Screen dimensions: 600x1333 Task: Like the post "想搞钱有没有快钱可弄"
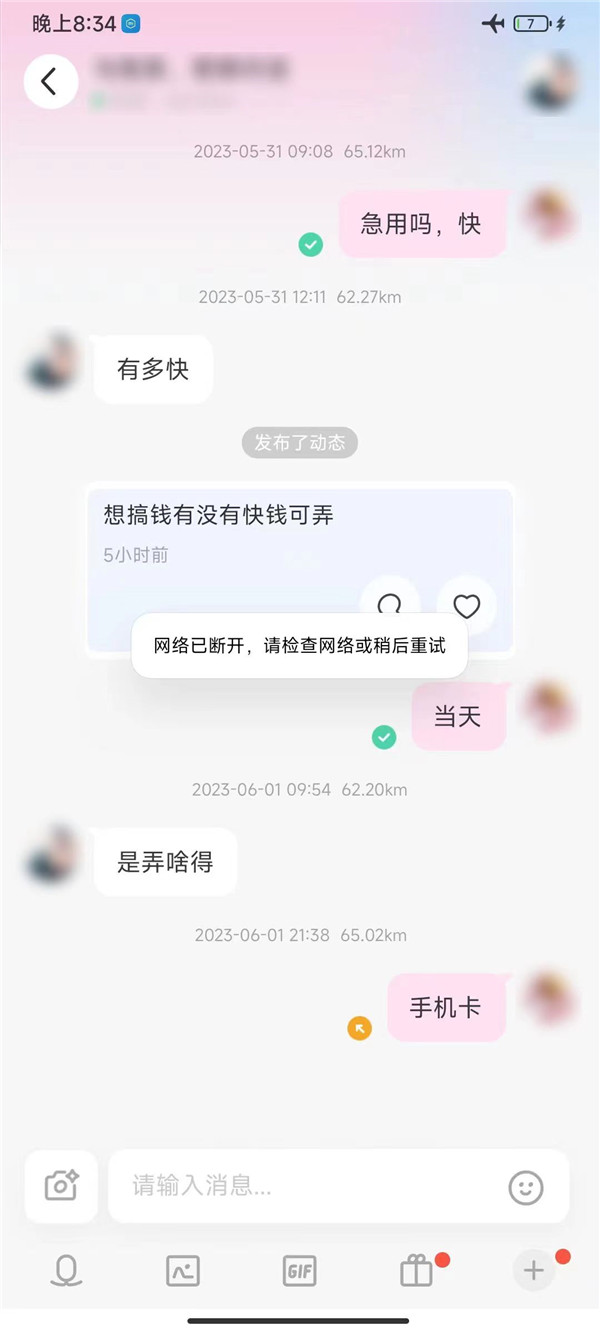467,605
